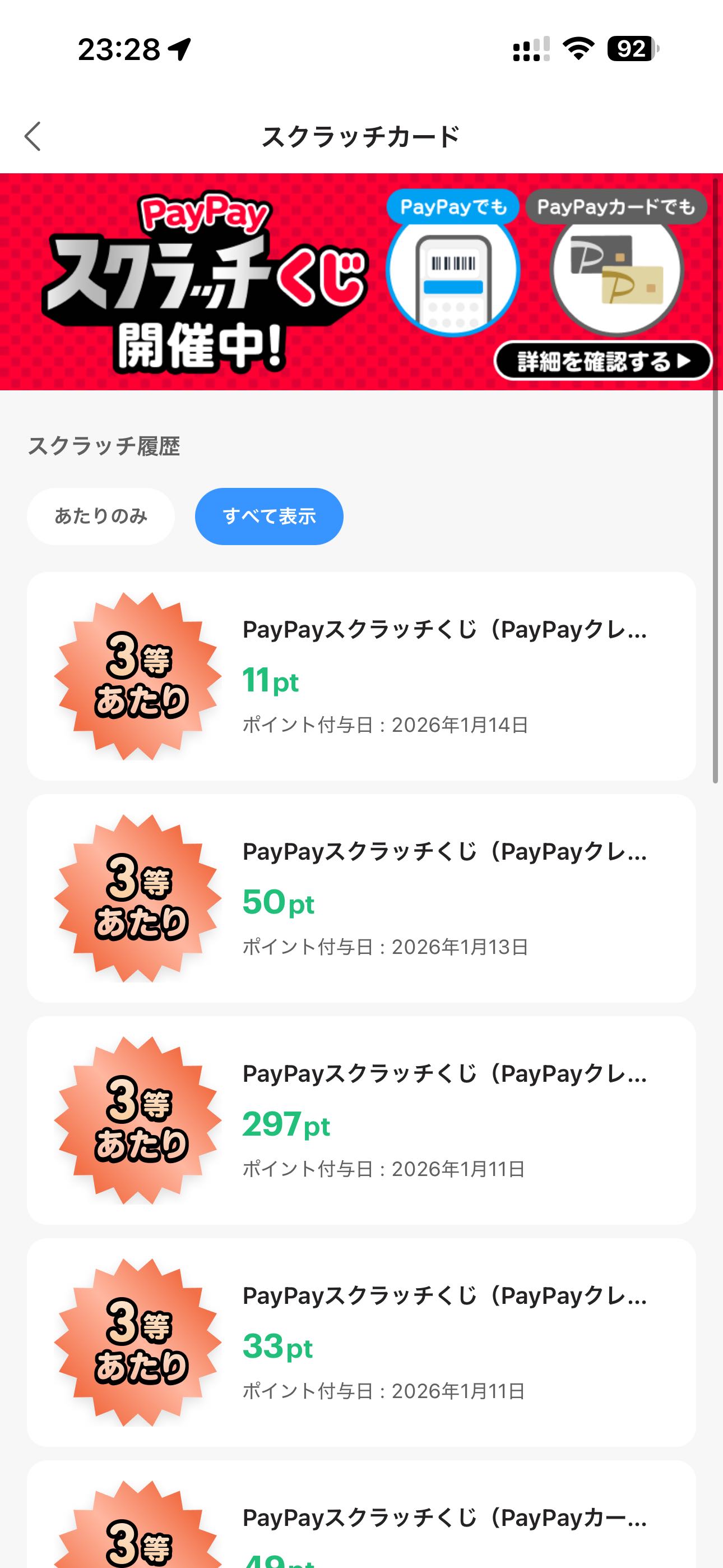723x1568 pixels.
Task: View the 33pt scratch card result
Action: click(x=361, y=1343)
